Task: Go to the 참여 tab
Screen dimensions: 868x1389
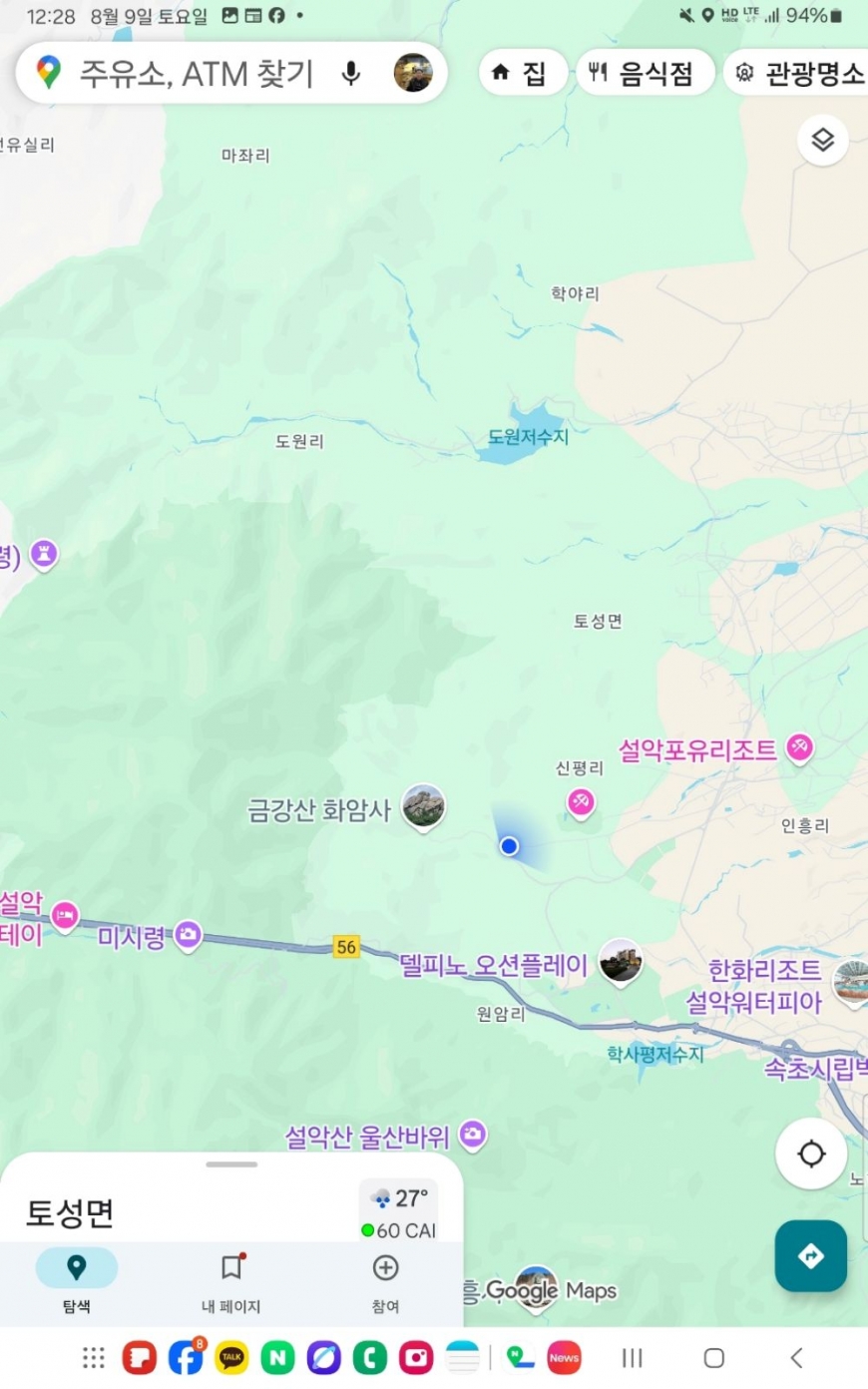Action: click(385, 1281)
